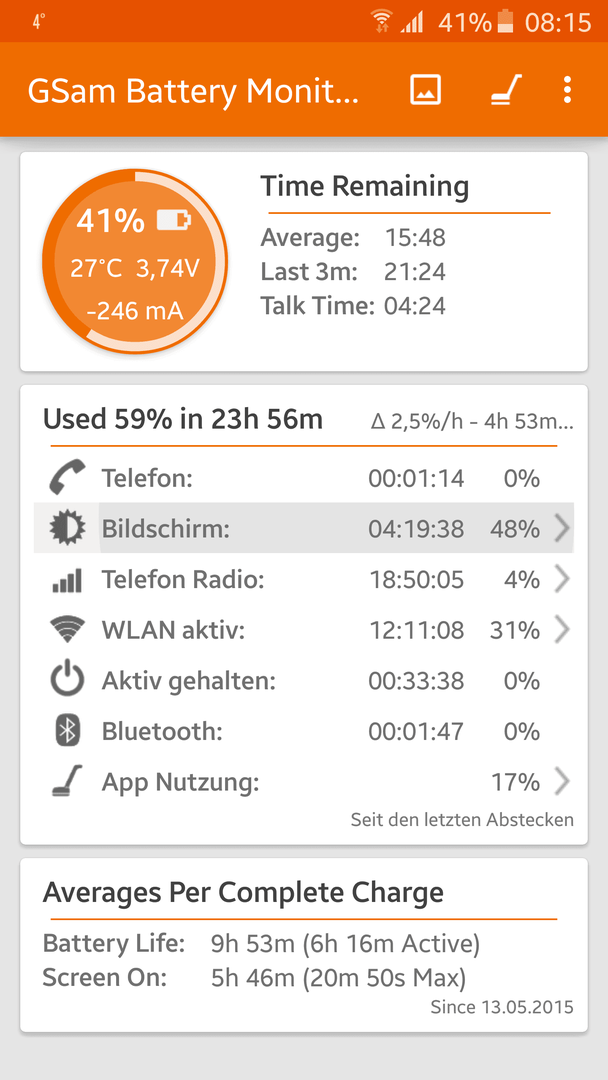Screen dimensions: 608x1080
Task: Open the app usage icon in toolbar
Action: click(x=506, y=90)
